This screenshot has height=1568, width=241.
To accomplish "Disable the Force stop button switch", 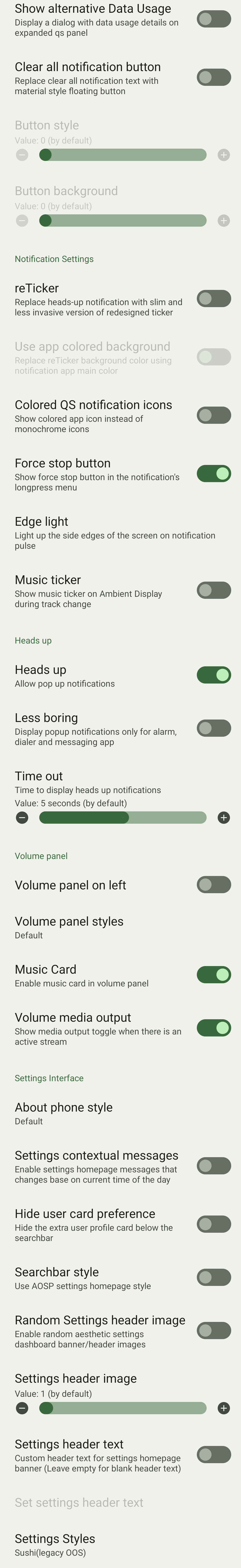I will click(x=214, y=474).
